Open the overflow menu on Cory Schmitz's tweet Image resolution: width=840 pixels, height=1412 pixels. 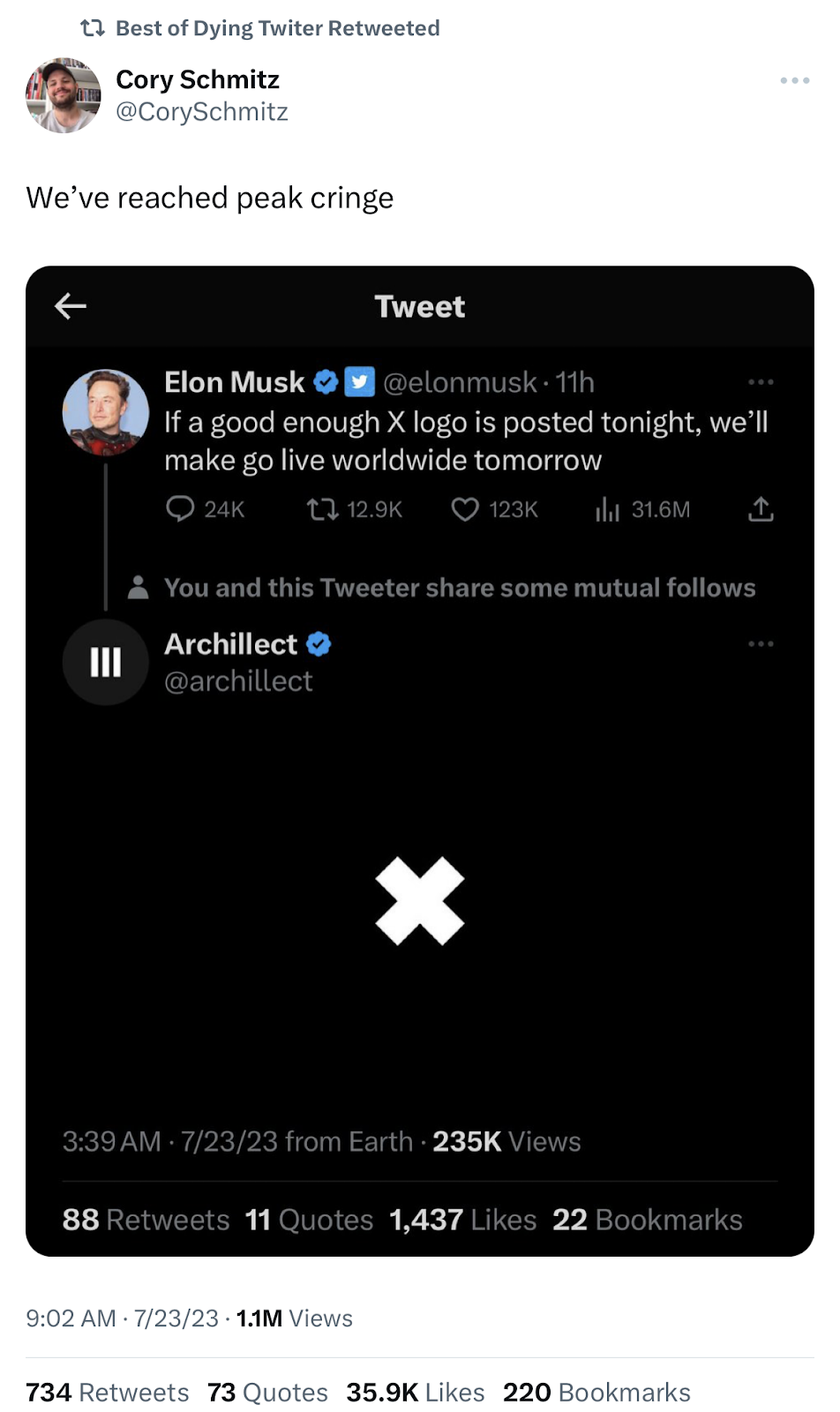coord(794,80)
